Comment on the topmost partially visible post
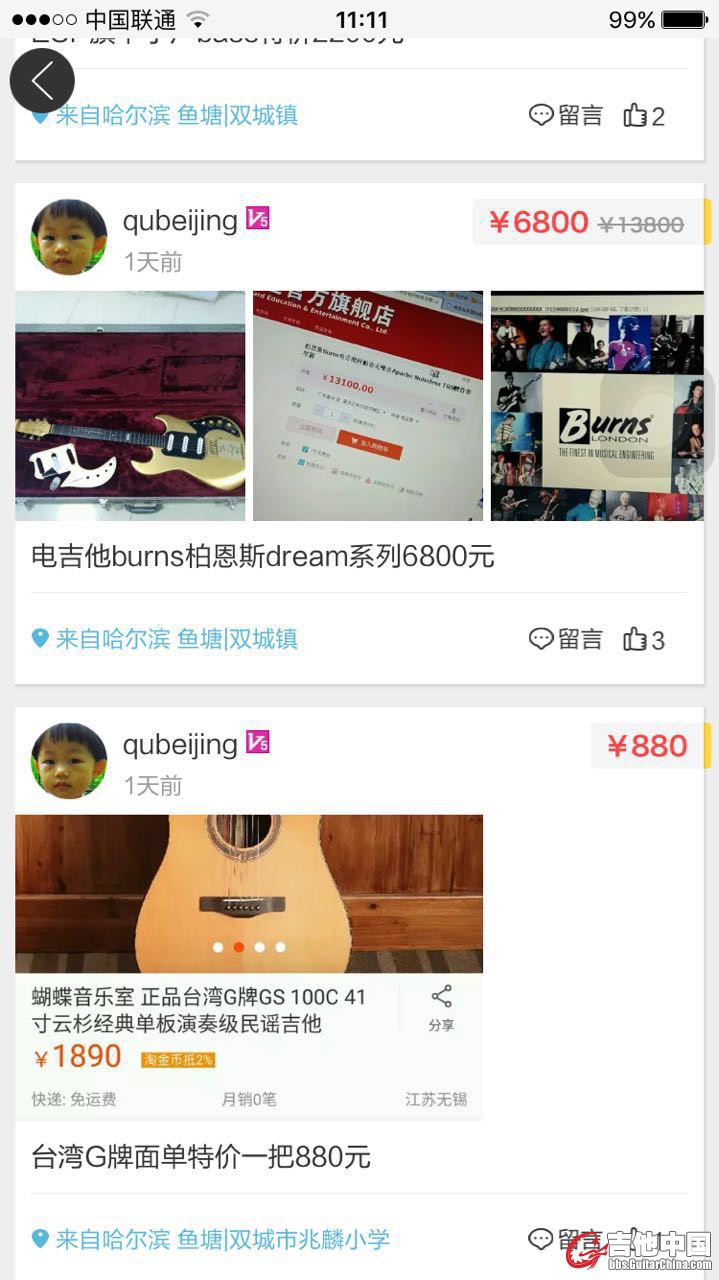 click(x=566, y=115)
